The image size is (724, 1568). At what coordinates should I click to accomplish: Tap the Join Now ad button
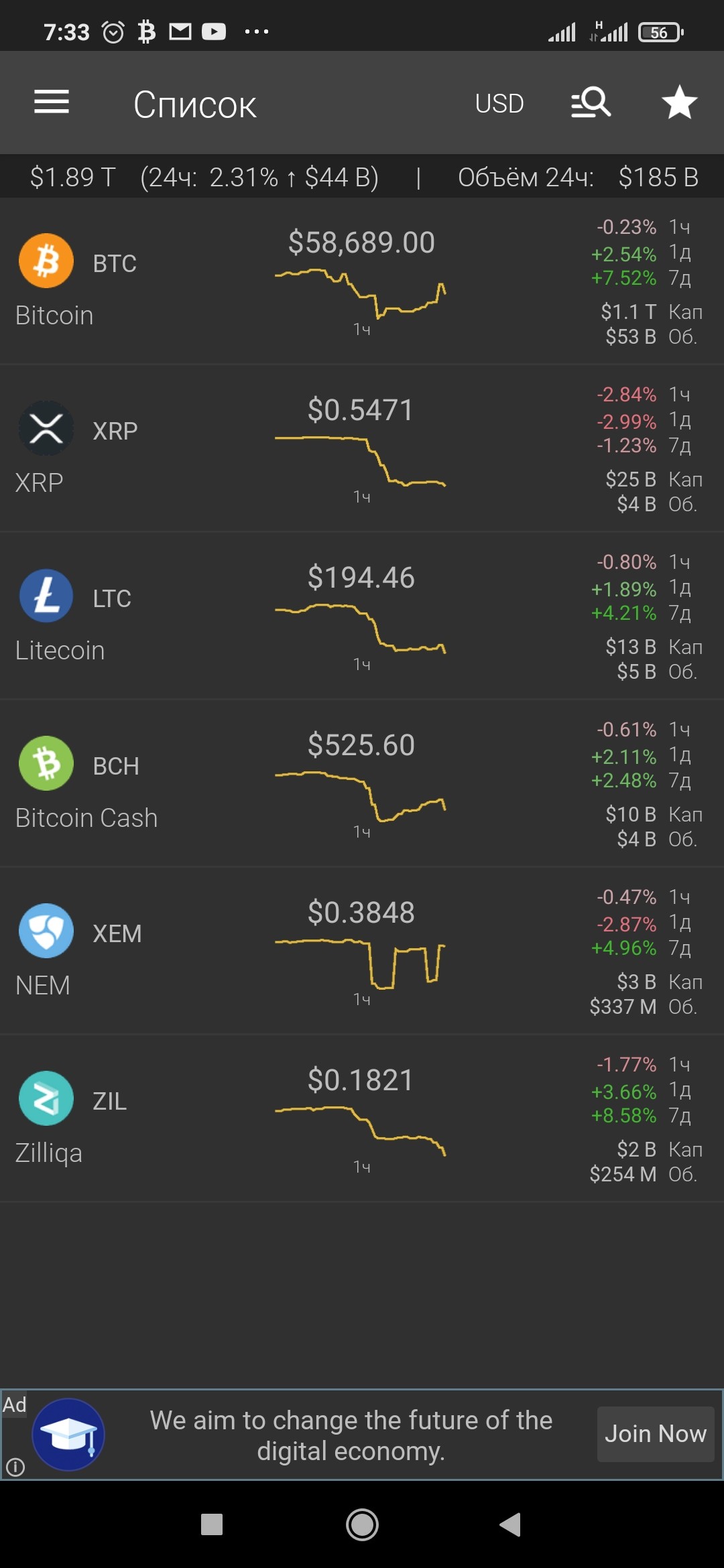(656, 1434)
